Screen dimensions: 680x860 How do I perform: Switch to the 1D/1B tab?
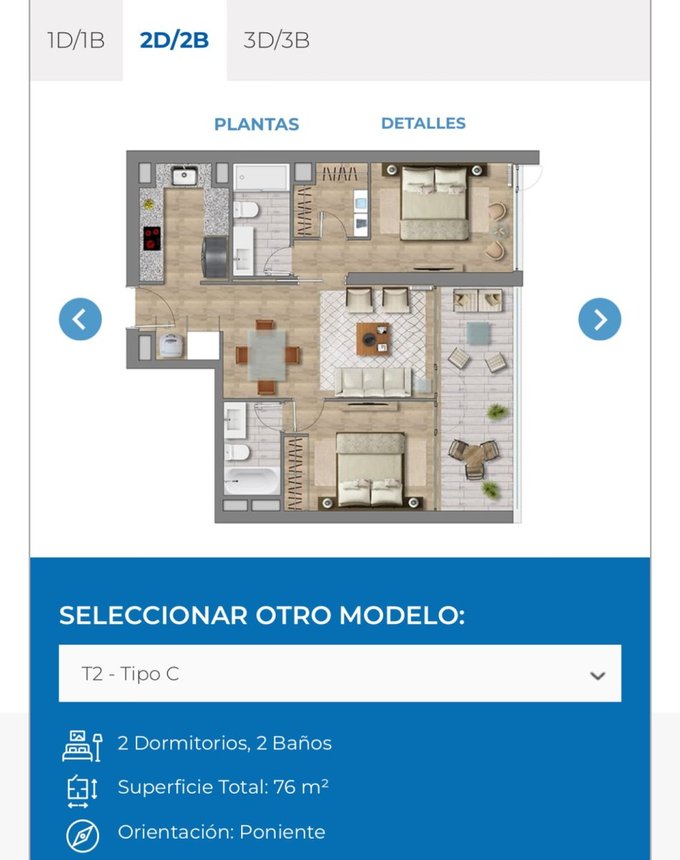pos(76,41)
